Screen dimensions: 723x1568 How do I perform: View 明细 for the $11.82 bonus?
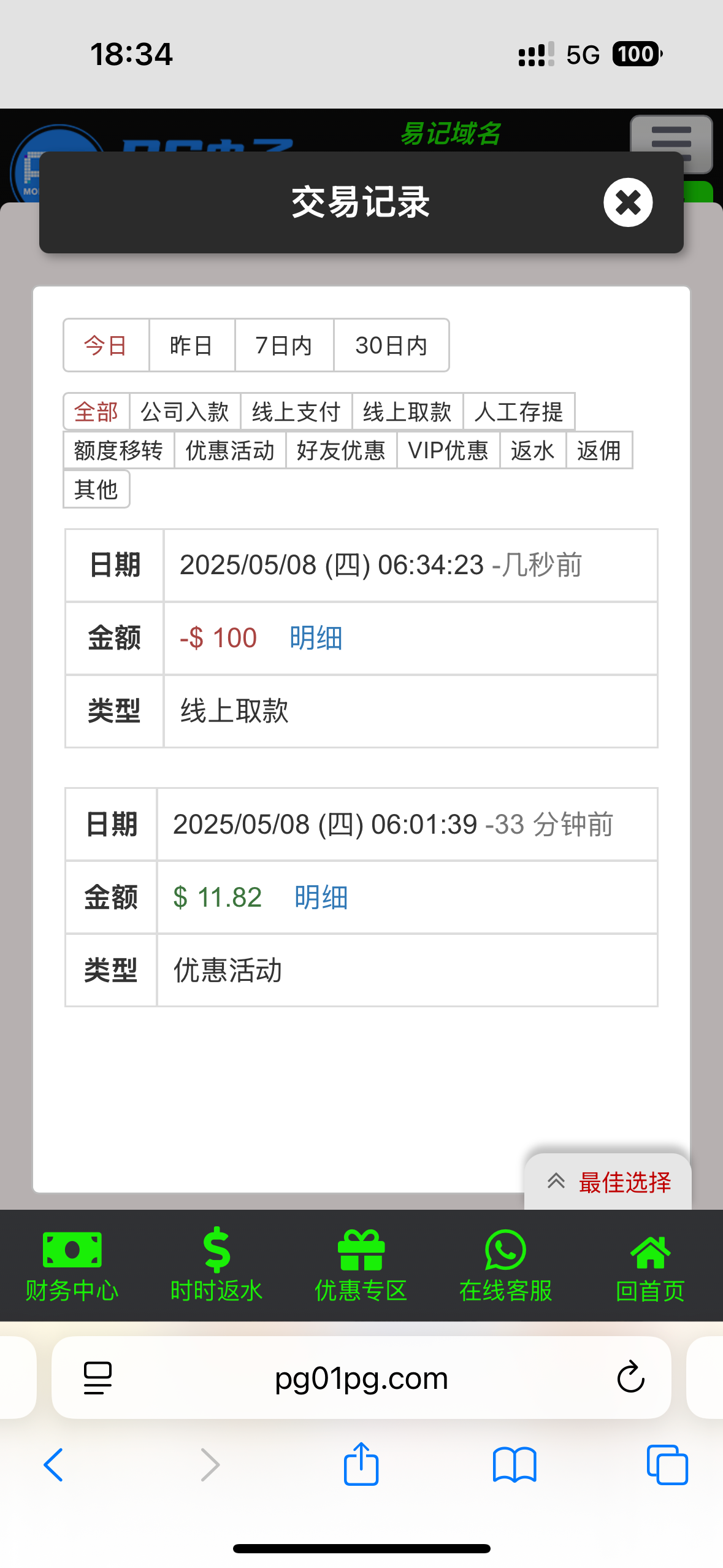(321, 897)
